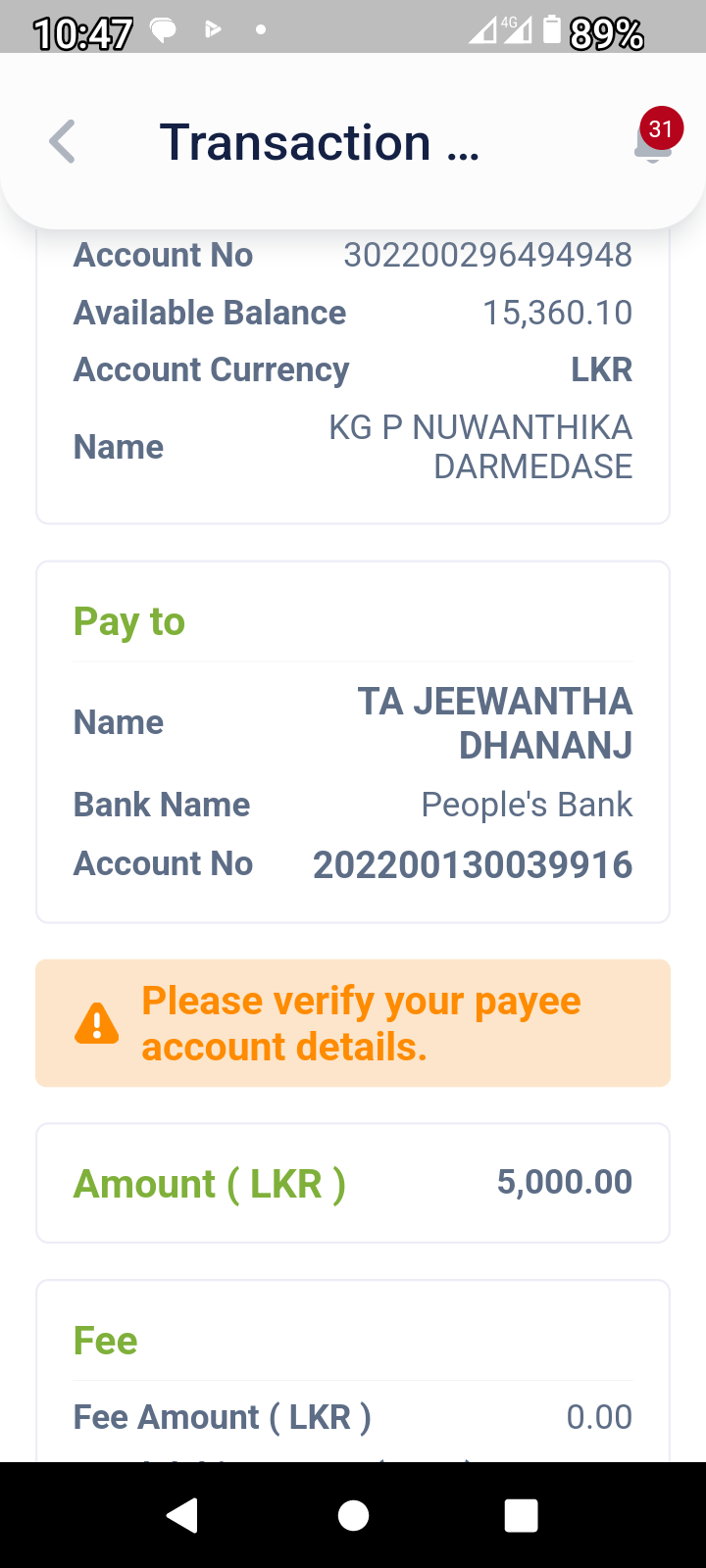Go to the home screen
706x1568 pixels.
[x=353, y=1515]
